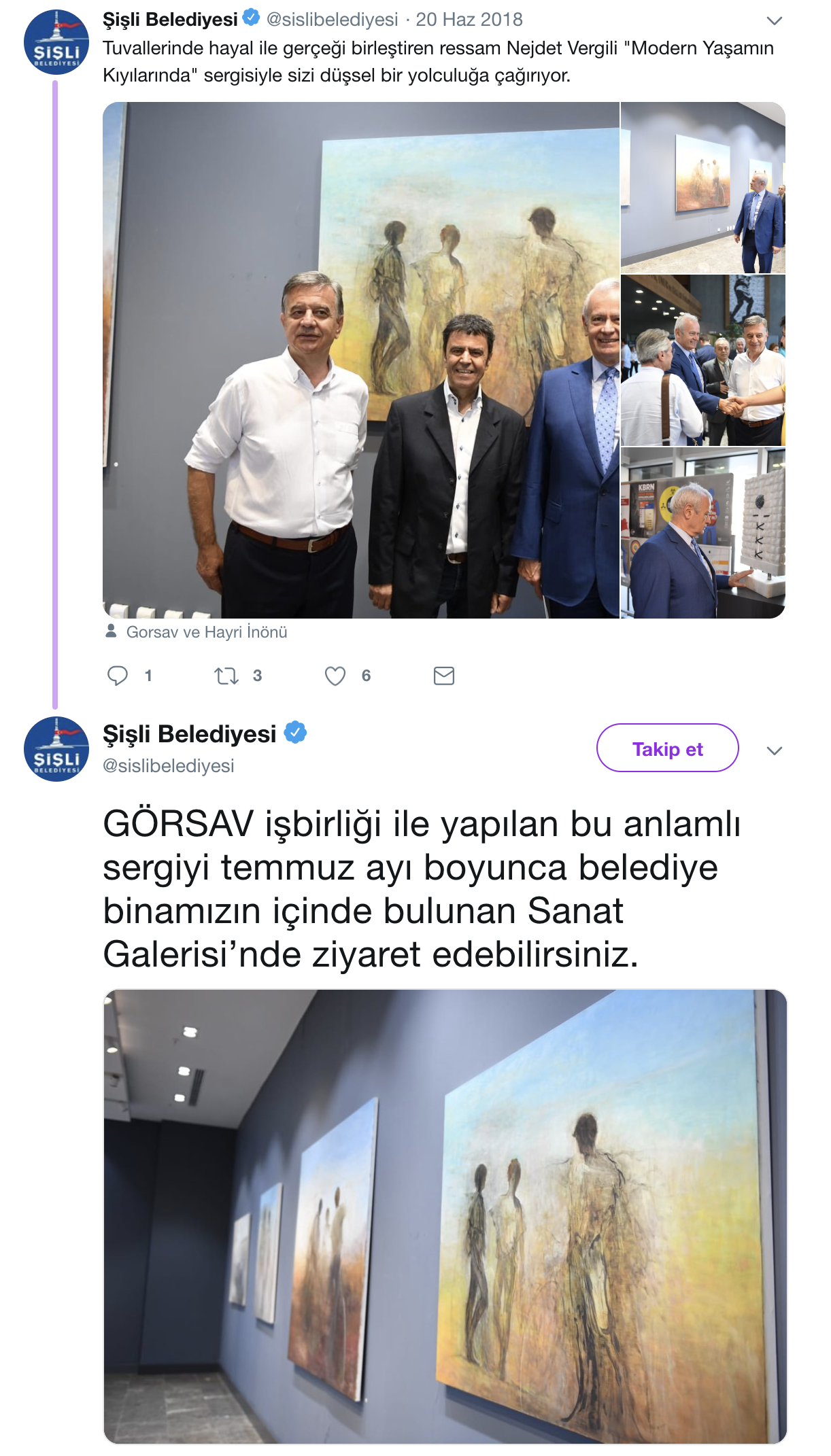Open the Şişli Belediyesi avatar on first tweet
Image resolution: width=831 pixels, height=1456 pixels.
(x=56, y=42)
